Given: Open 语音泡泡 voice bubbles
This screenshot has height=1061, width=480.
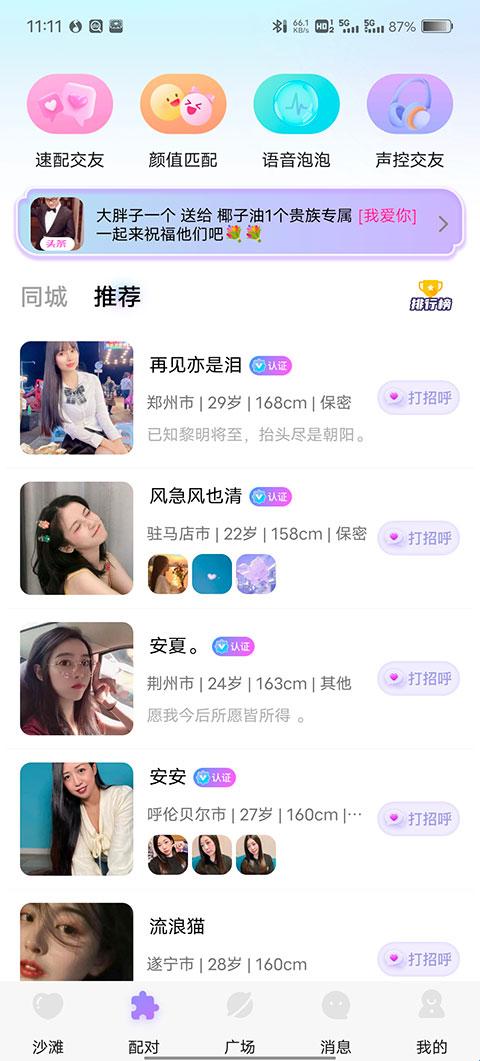Looking at the screenshot, I should (297, 122).
